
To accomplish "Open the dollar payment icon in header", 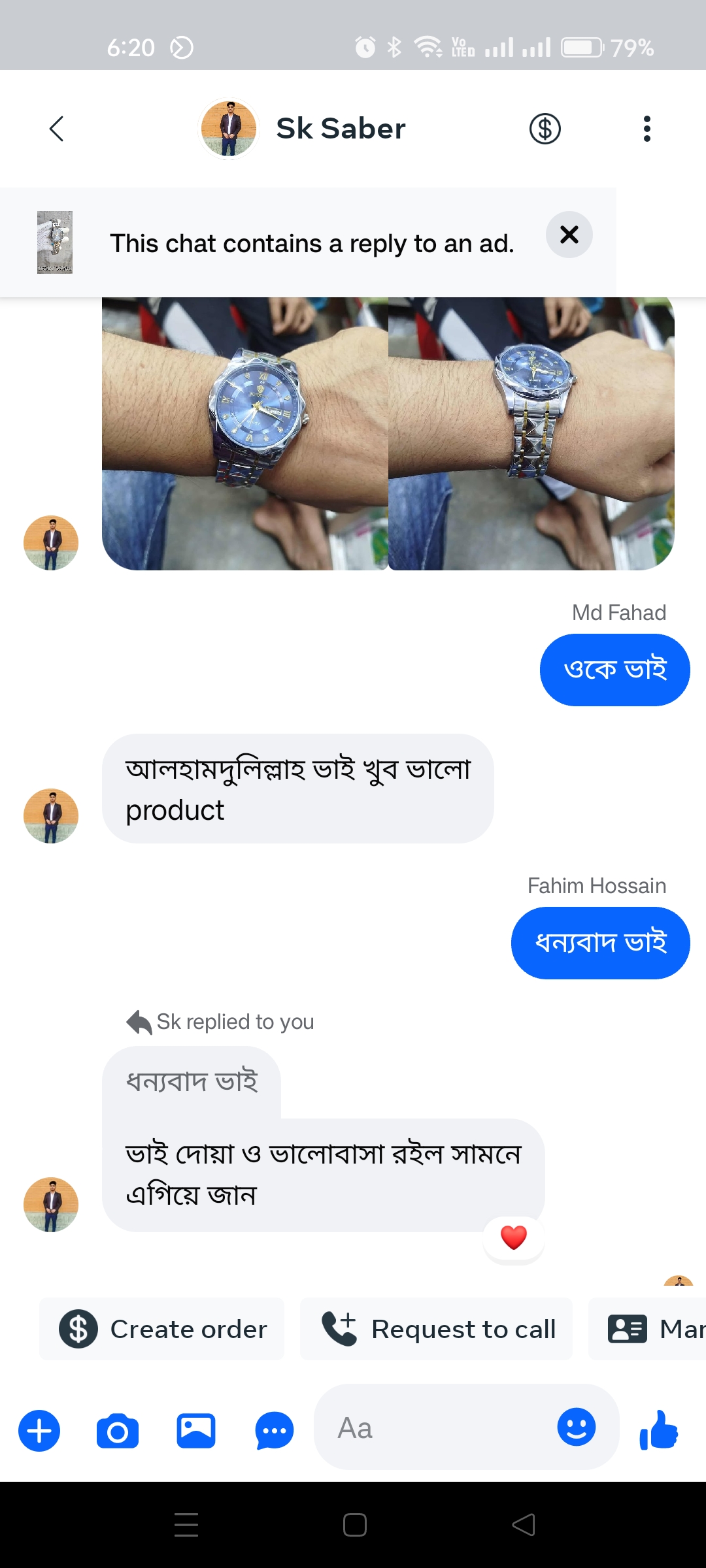I will tap(545, 129).
